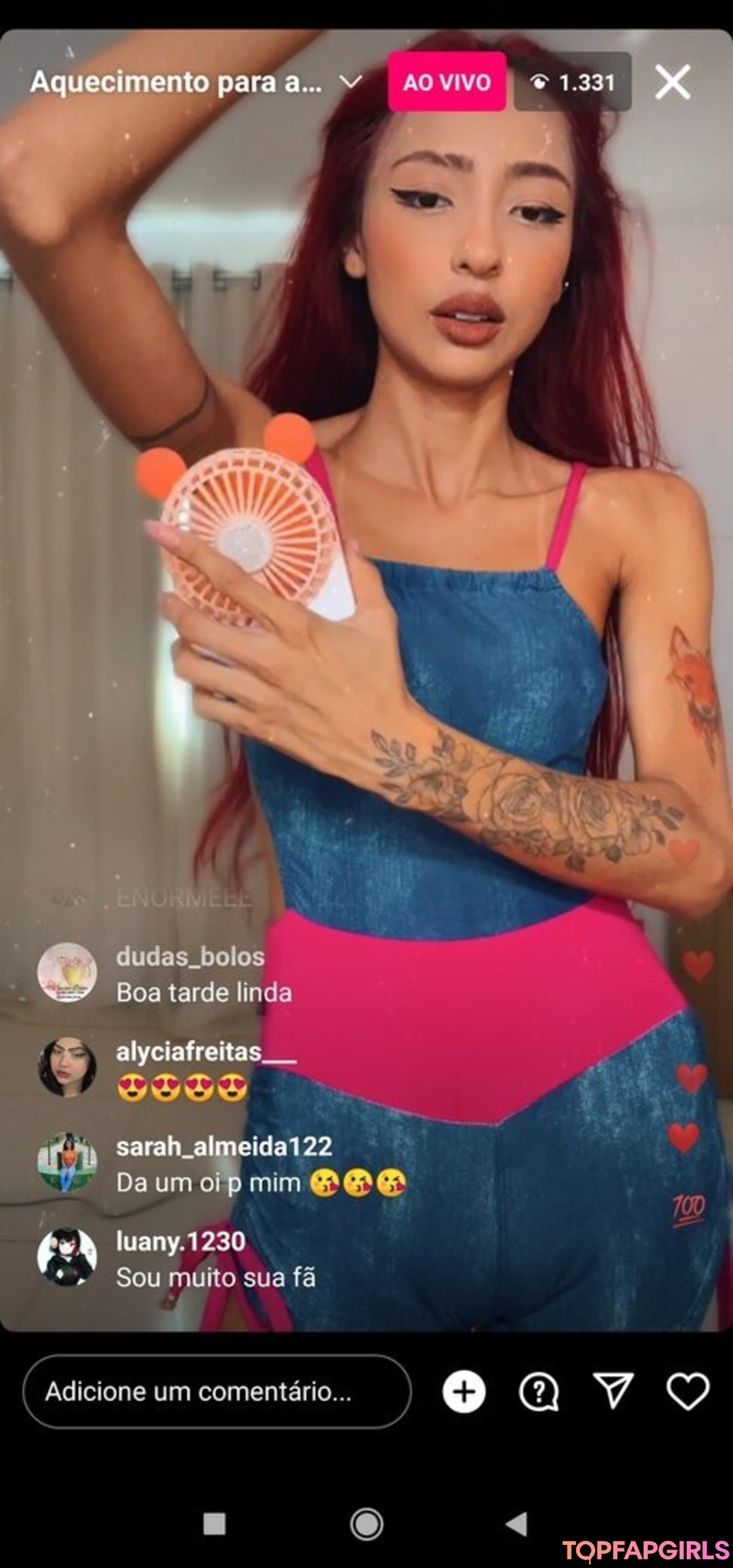Go back using system back button
The width and height of the screenshot is (733, 1568).
(517, 1524)
